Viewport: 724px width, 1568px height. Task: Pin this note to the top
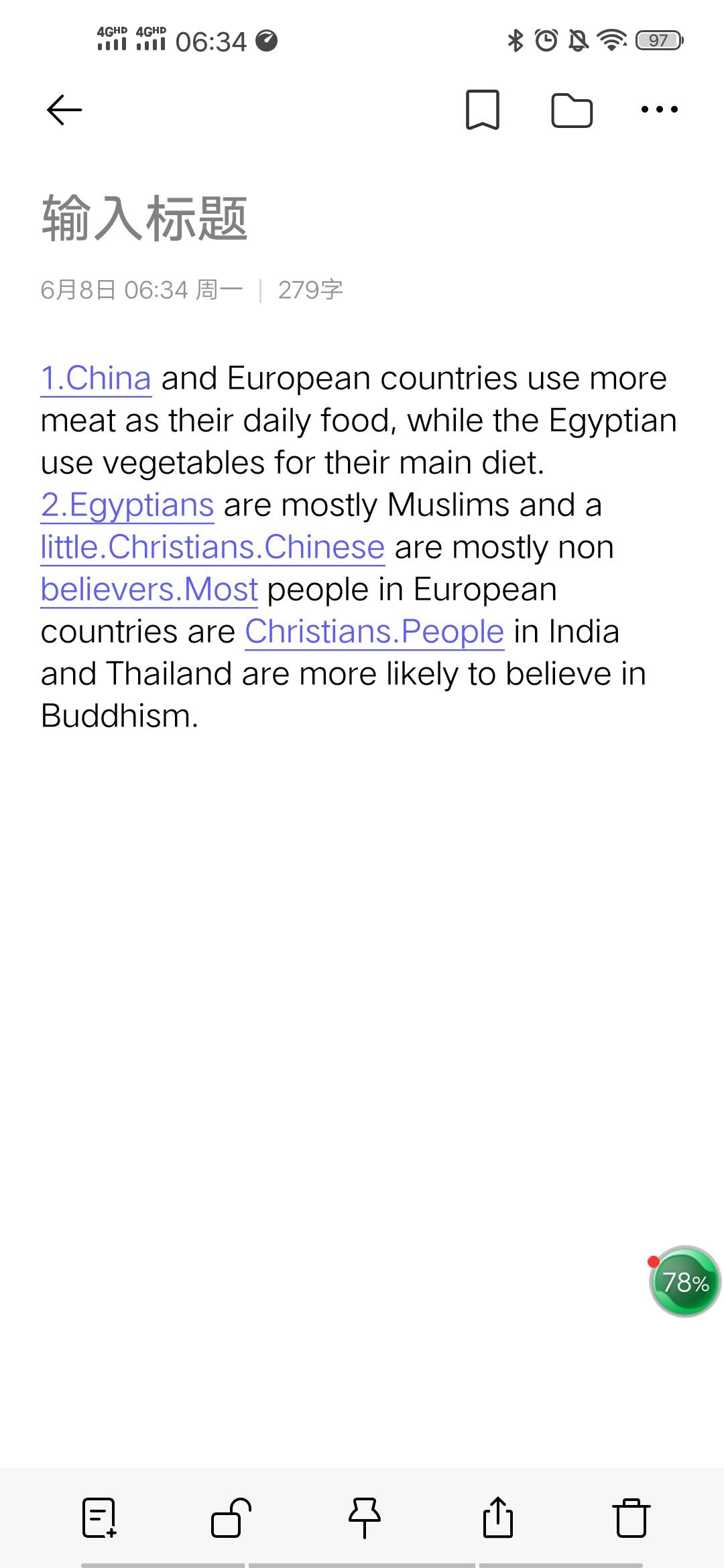click(365, 1517)
